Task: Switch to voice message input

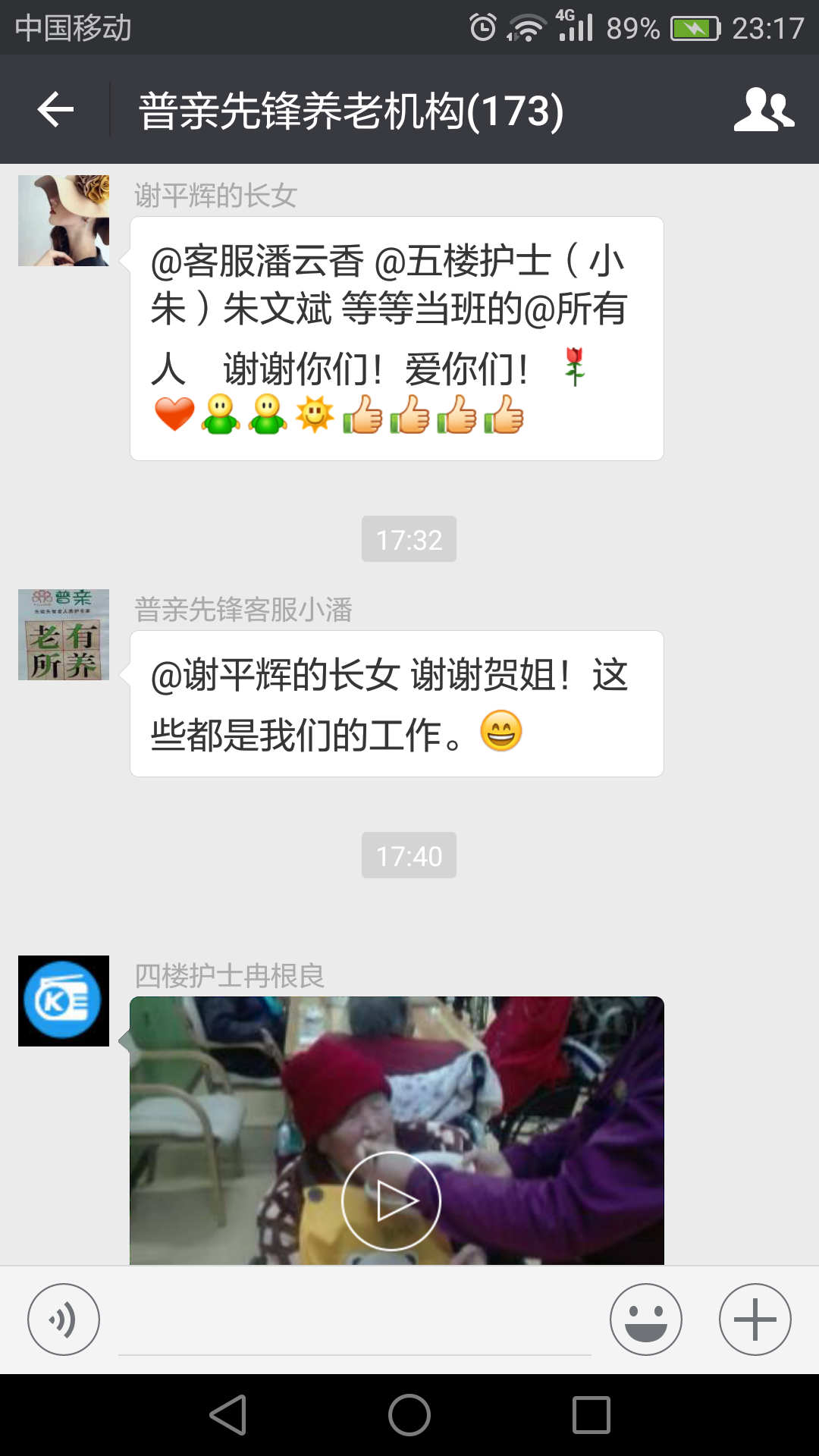Action: [x=64, y=1319]
